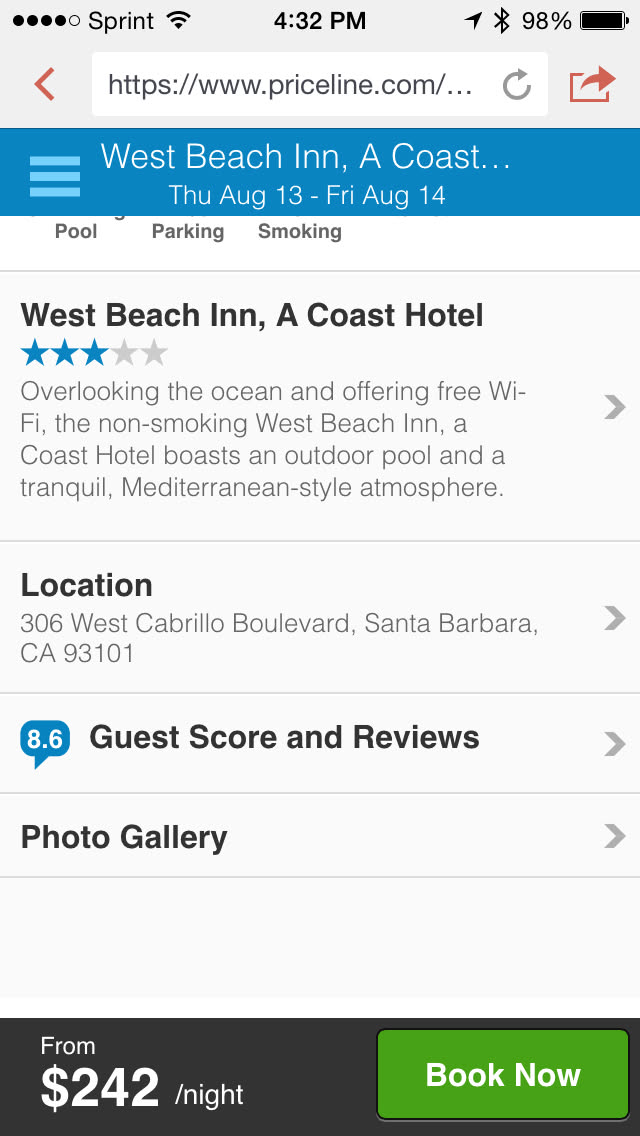Share this hotel page
This screenshot has width=640, height=1136.
point(591,84)
